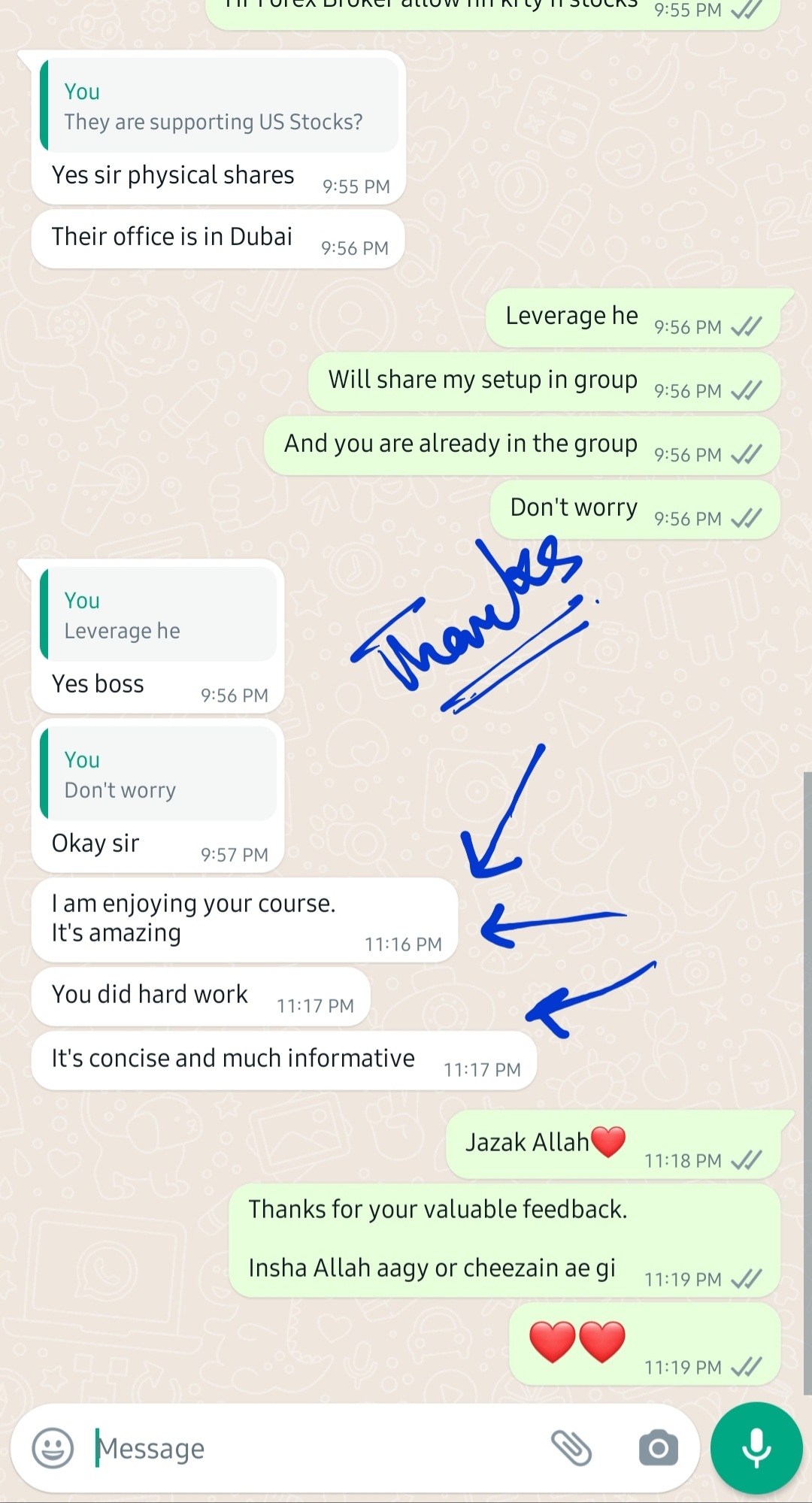This screenshot has width=812, height=1503.
Task: Open the emoji picker
Action: [53, 1447]
